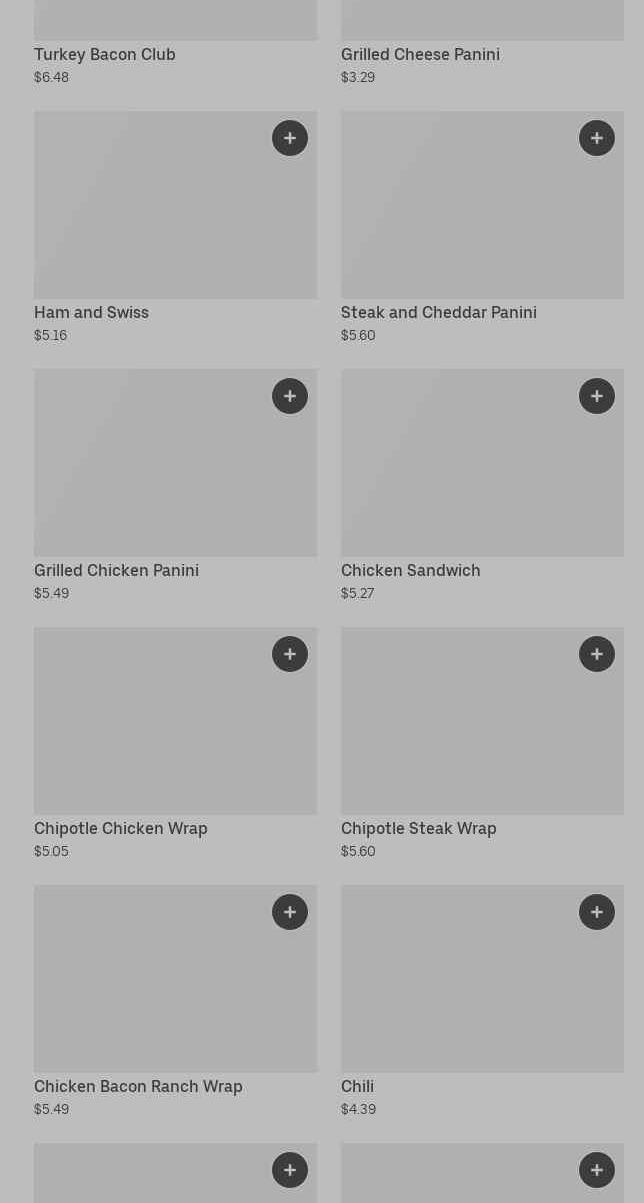Image resolution: width=644 pixels, height=1203 pixels.
Task: Add Steak and Cheddar Panini to order
Action: click(x=597, y=138)
